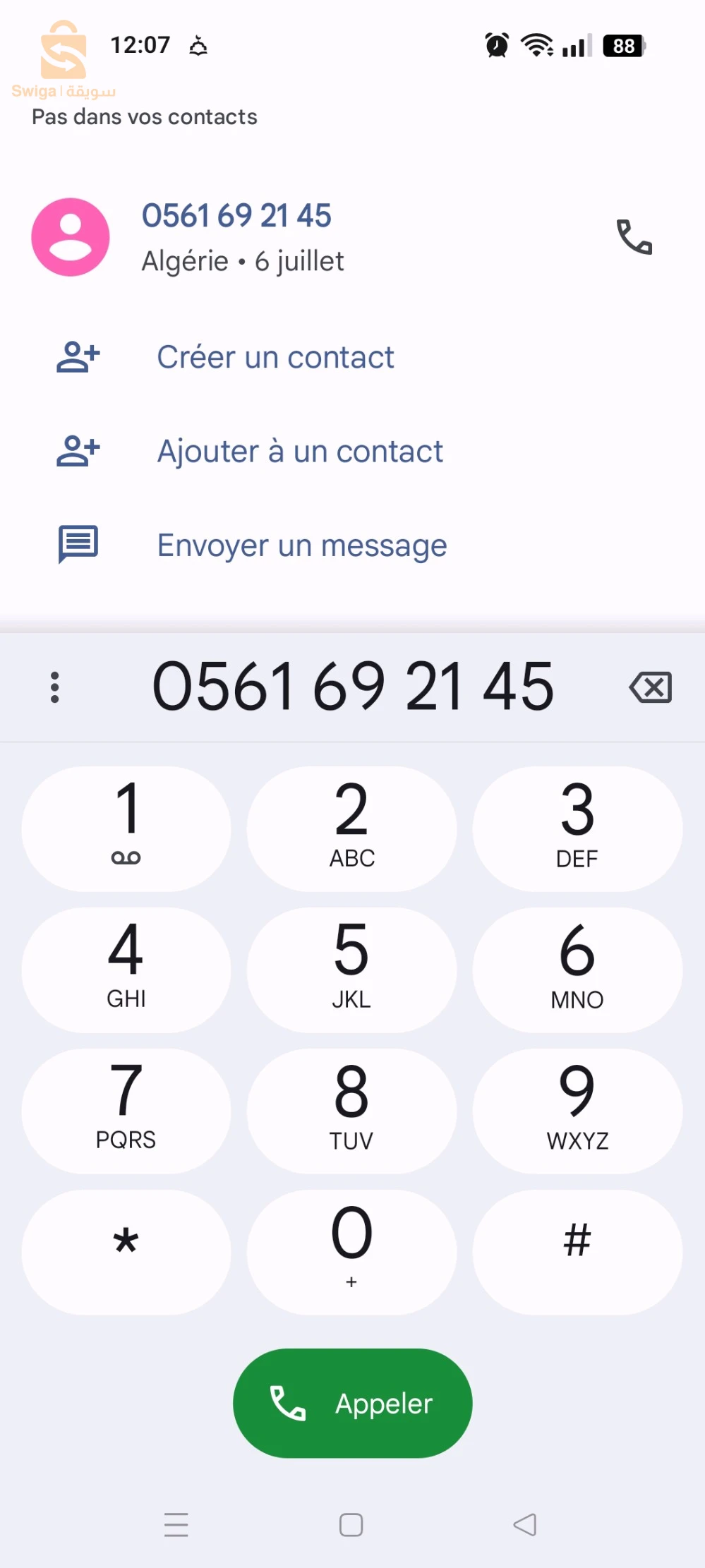This screenshot has width=705, height=1568.
Task: Dial digit 1 on the keypad
Action: tap(126, 828)
